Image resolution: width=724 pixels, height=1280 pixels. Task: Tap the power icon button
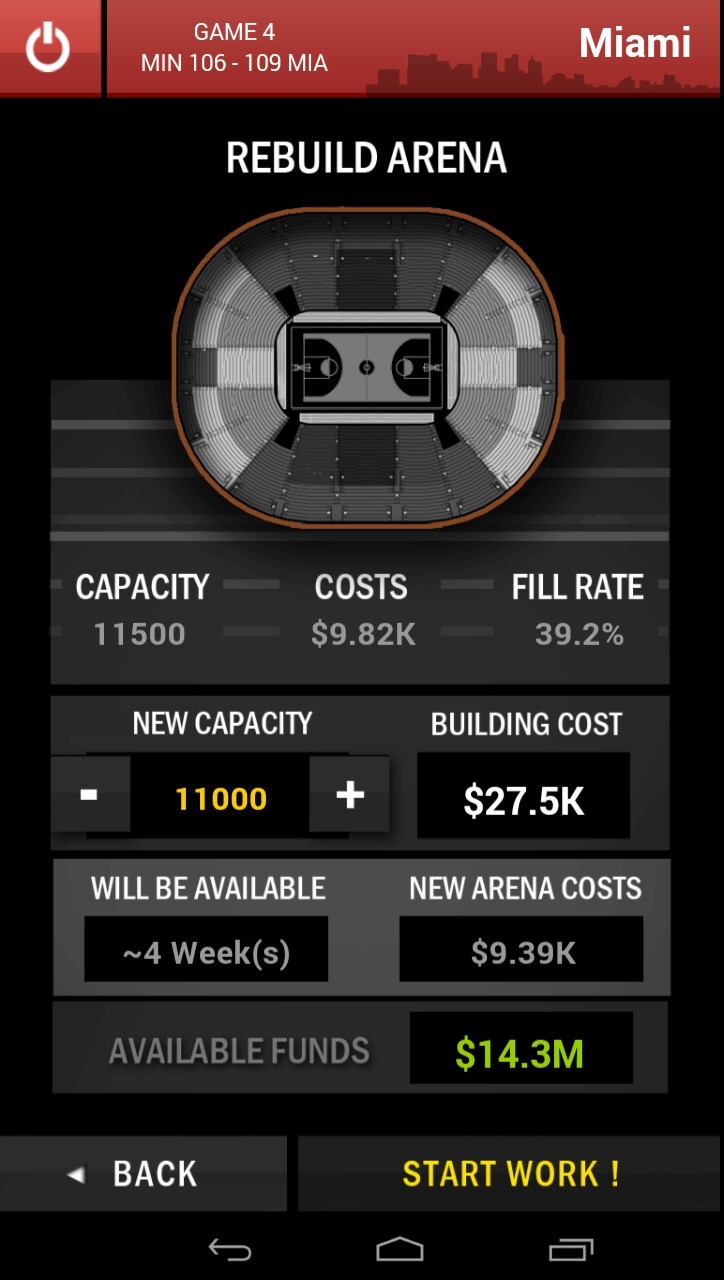tap(49, 47)
